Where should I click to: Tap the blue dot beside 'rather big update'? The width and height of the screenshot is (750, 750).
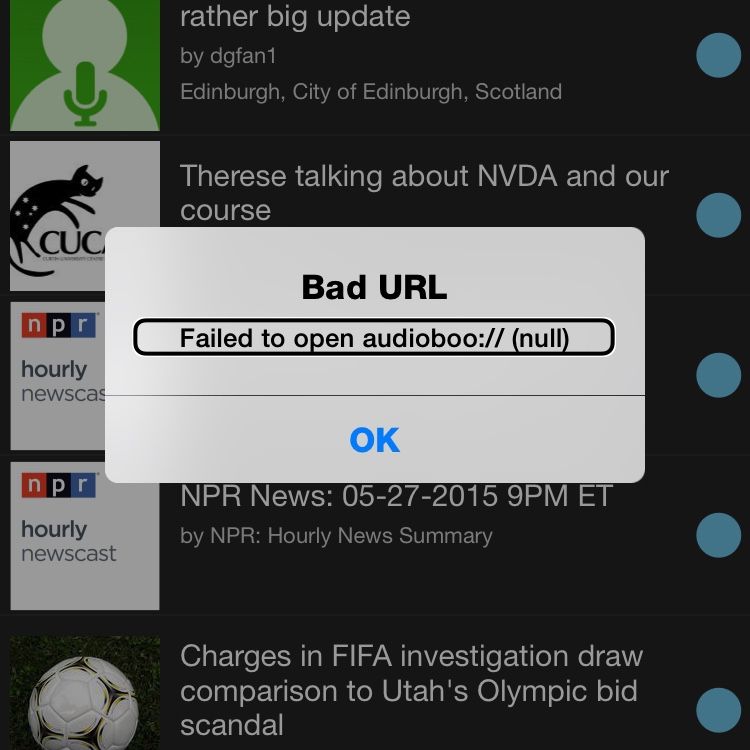pos(718,55)
